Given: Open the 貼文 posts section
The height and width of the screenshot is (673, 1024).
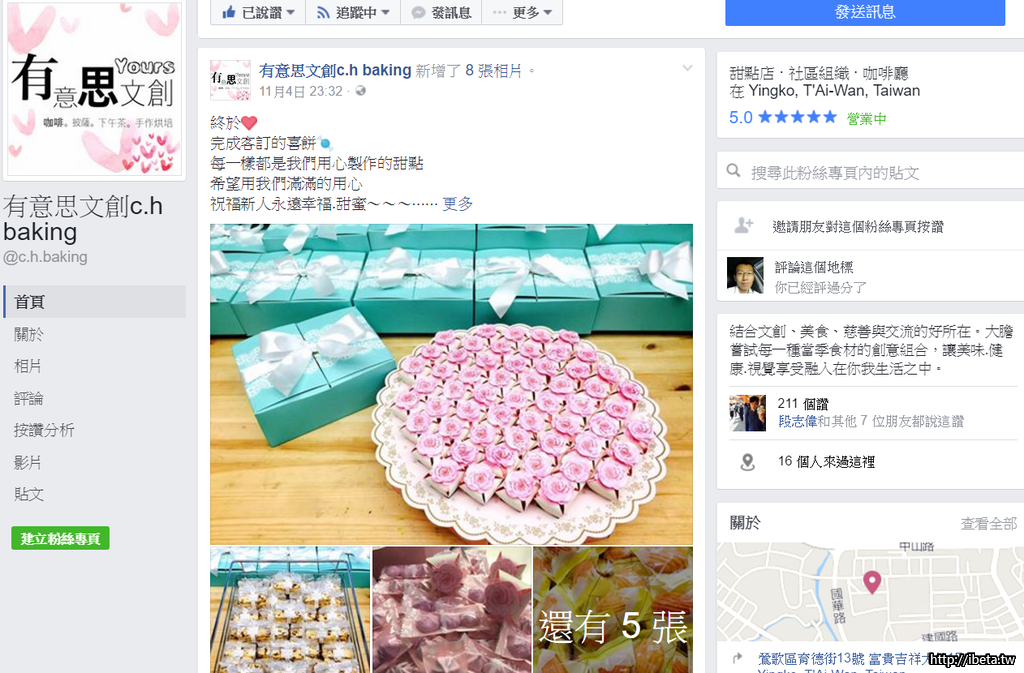Looking at the screenshot, I should point(29,494).
